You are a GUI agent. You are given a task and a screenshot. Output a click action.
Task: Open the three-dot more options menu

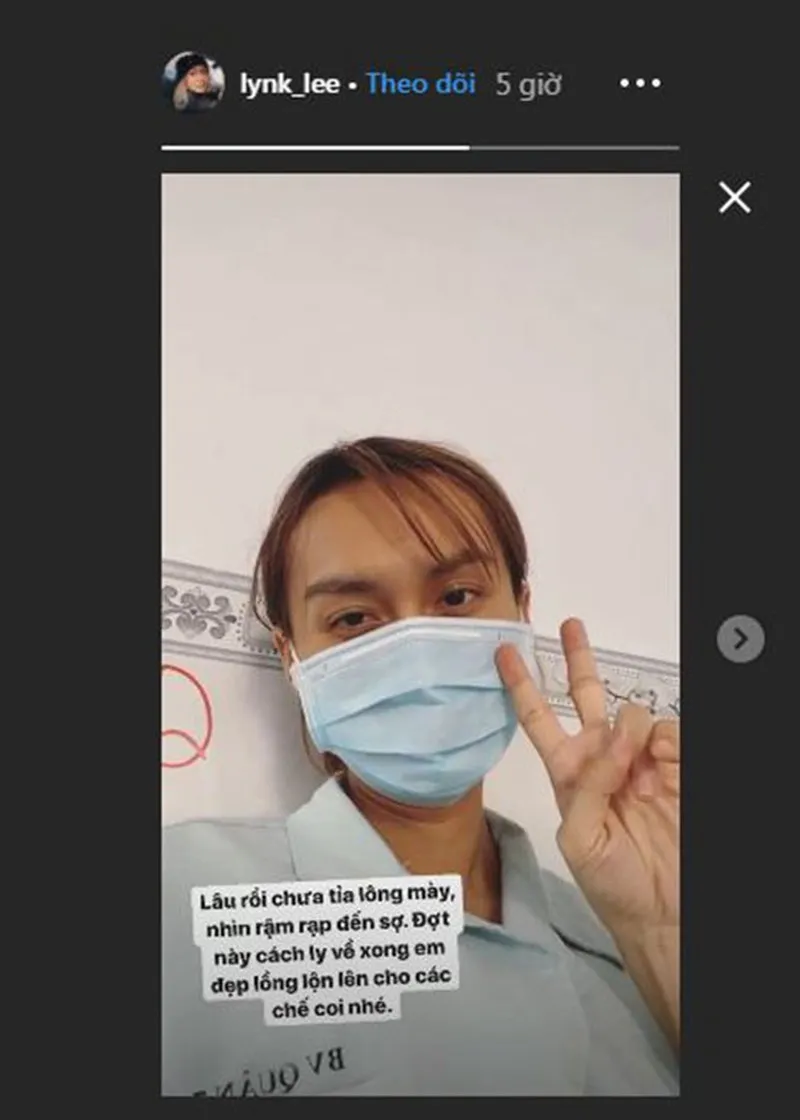coord(640,83)
